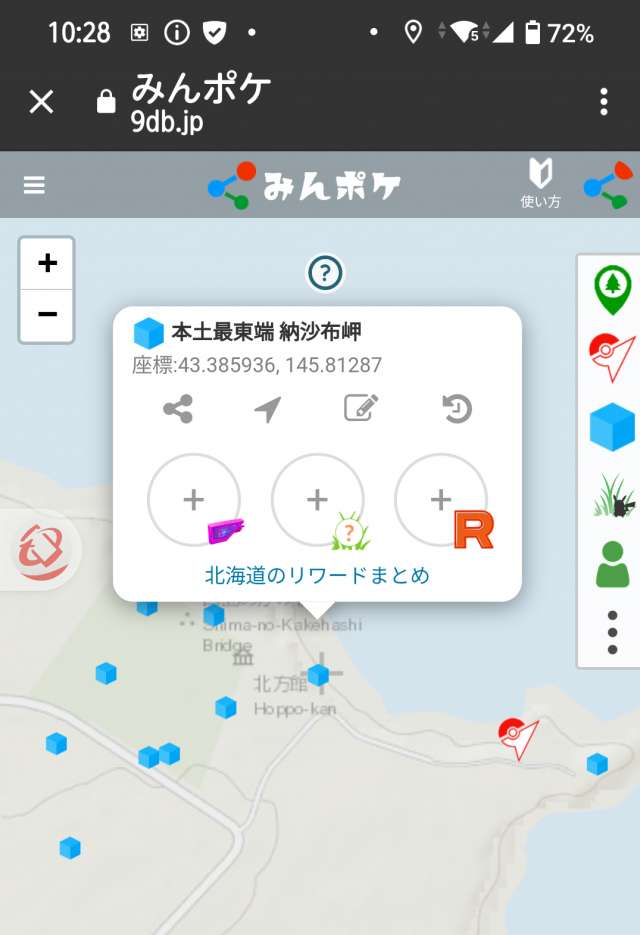Image resolution: width=640 pixels, height=935 pixels.
Task: Toggle the tall grass spawn layer
Action: click(x=612, y=496)
